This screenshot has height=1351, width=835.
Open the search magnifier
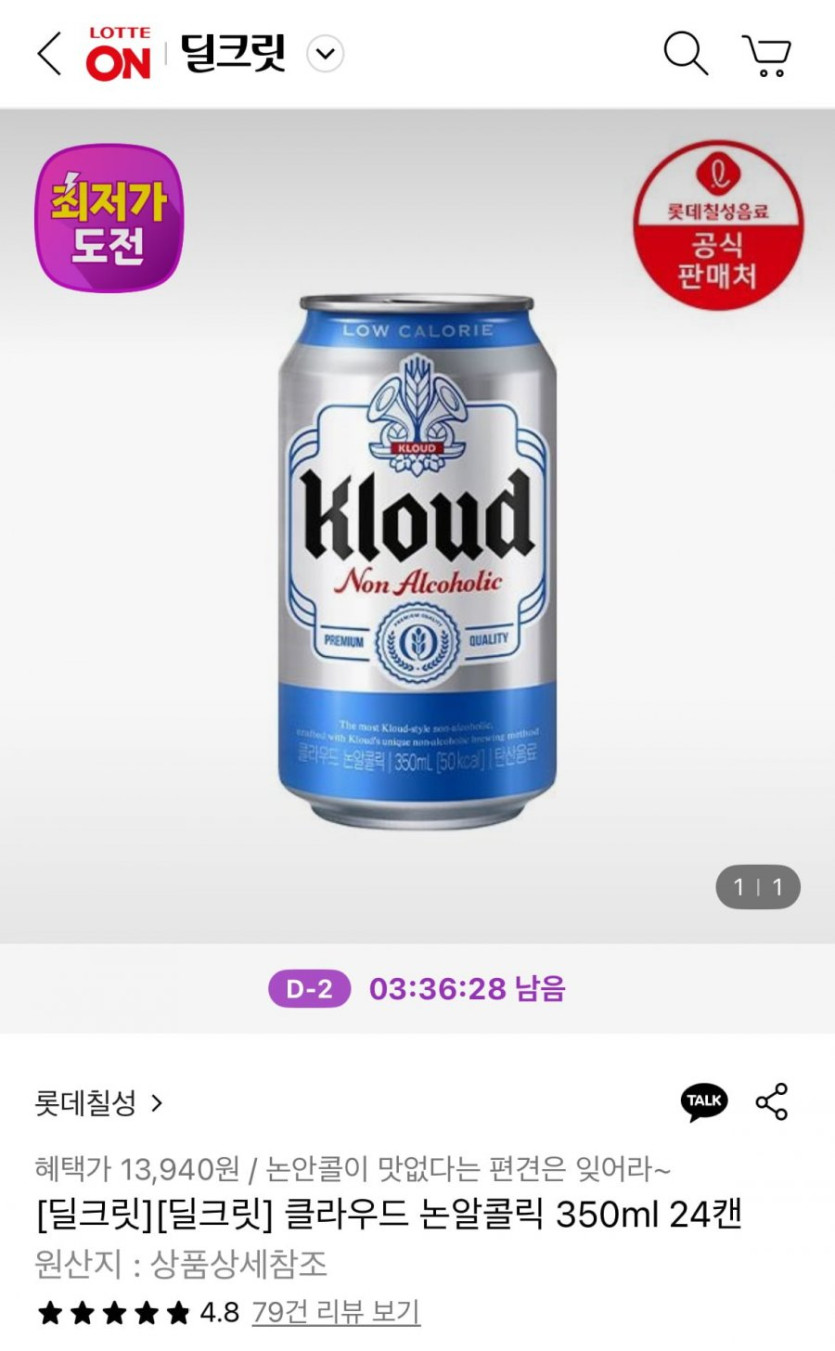[x=685, y=53]
